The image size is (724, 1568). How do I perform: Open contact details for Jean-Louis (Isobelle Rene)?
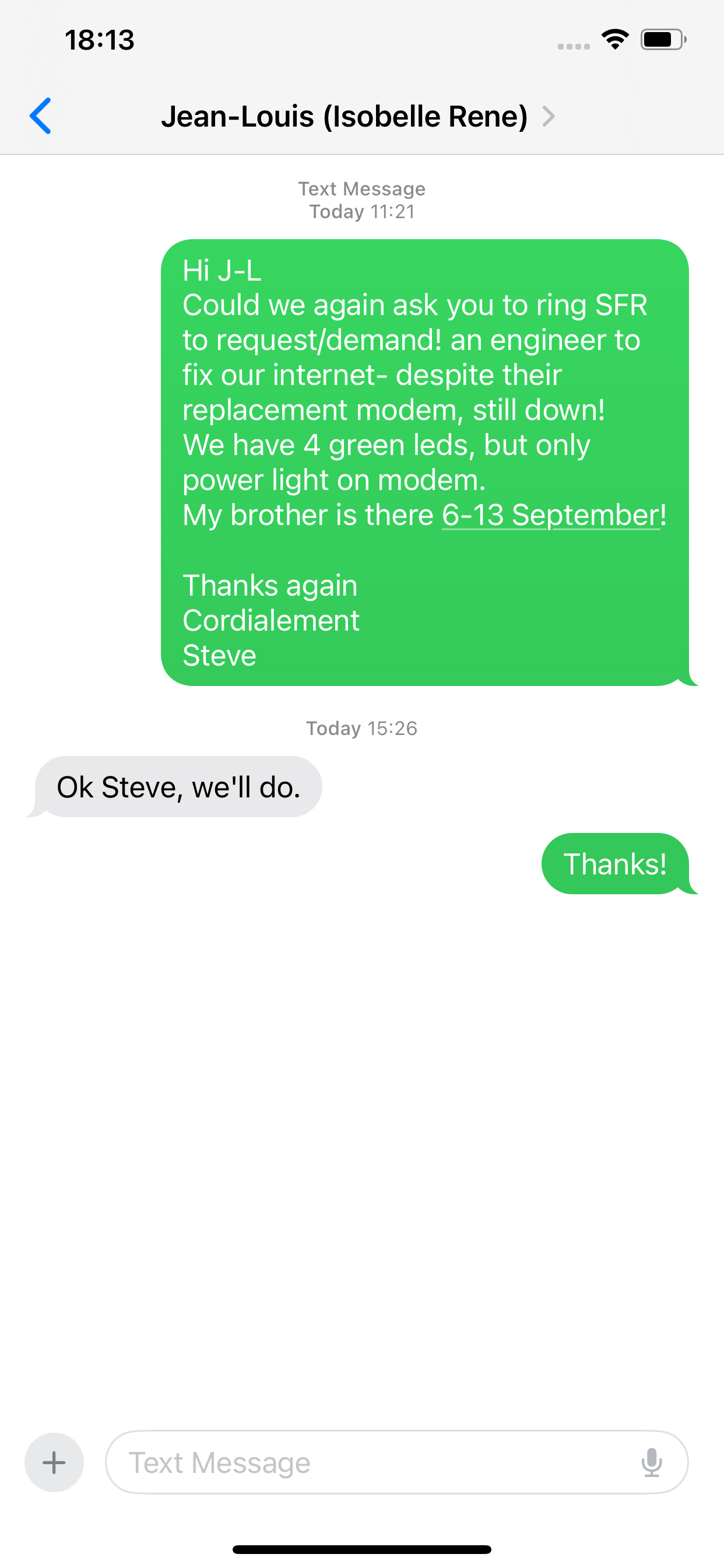[359, 116]
